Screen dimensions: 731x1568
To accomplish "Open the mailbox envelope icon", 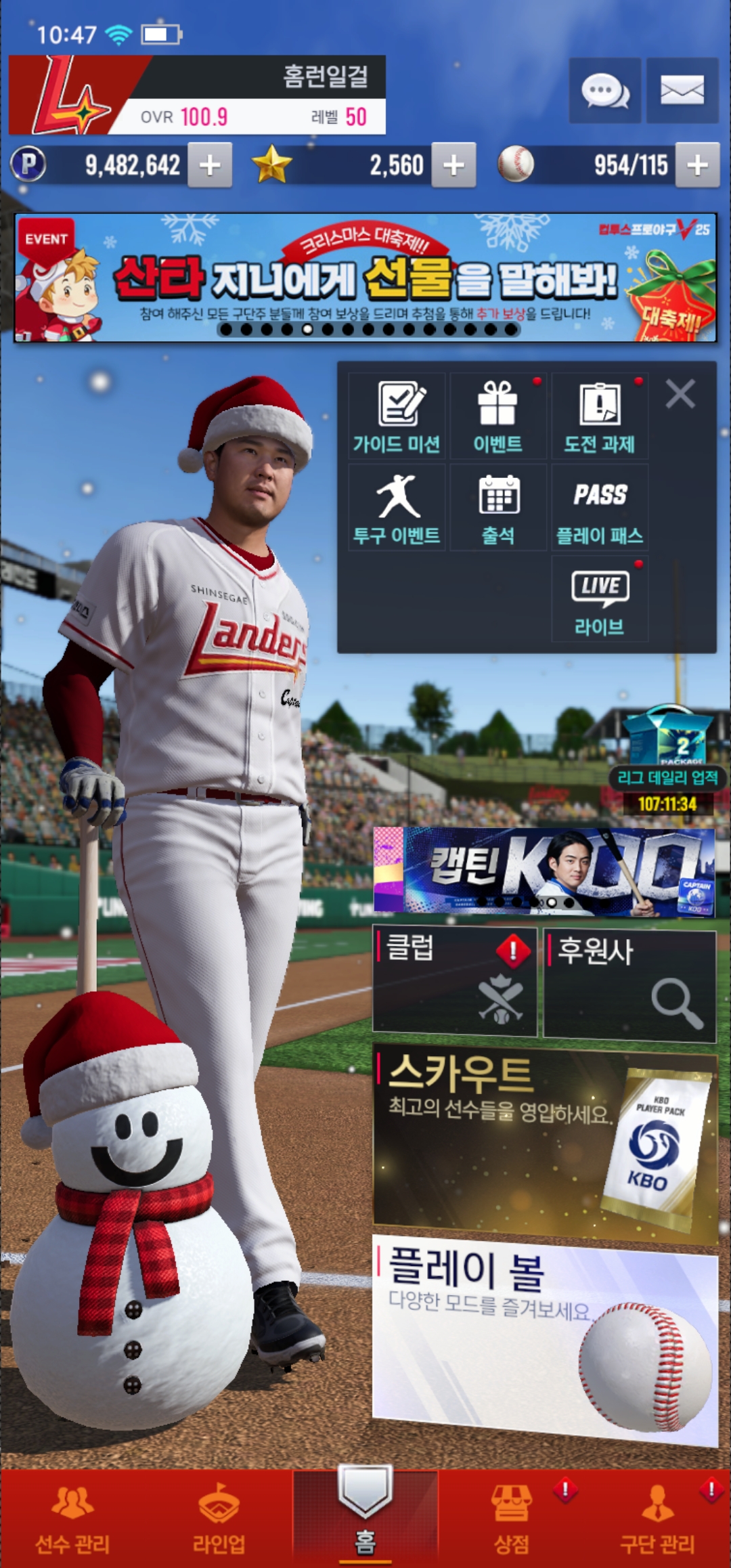I will tap(682, 91).
